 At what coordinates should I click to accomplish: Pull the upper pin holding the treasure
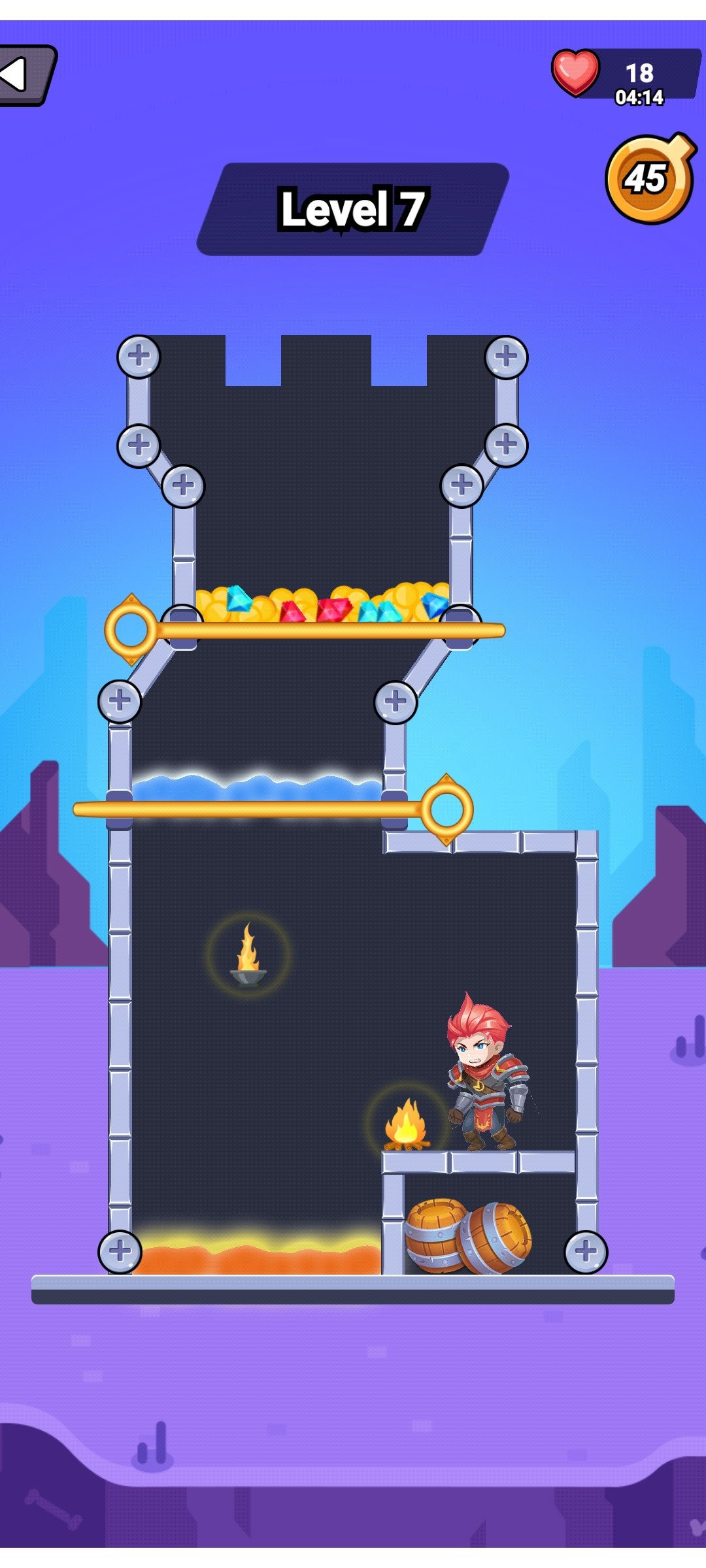pyautogui.click(x=131, y=630)
